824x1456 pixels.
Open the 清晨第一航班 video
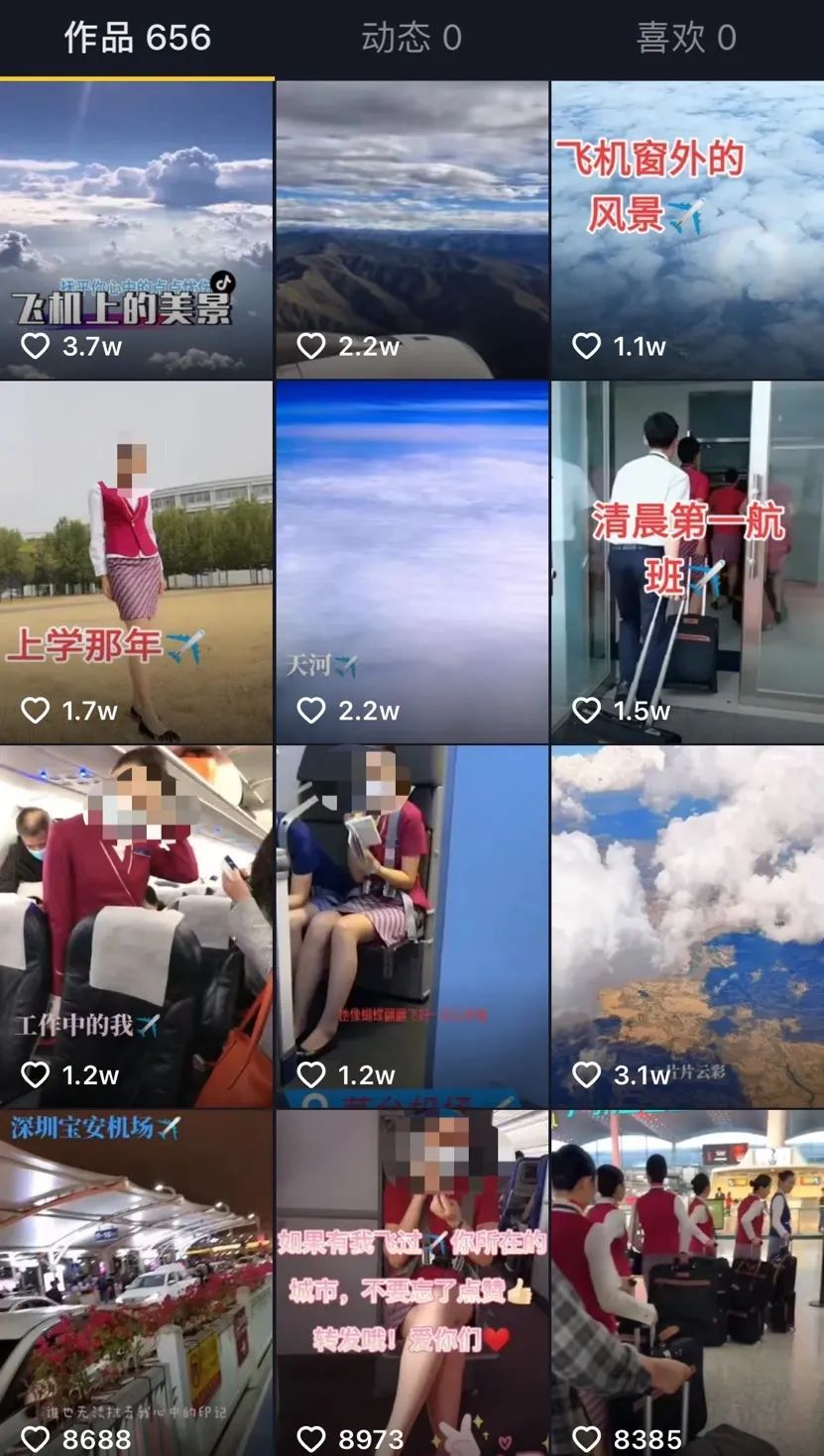(687, 562)
